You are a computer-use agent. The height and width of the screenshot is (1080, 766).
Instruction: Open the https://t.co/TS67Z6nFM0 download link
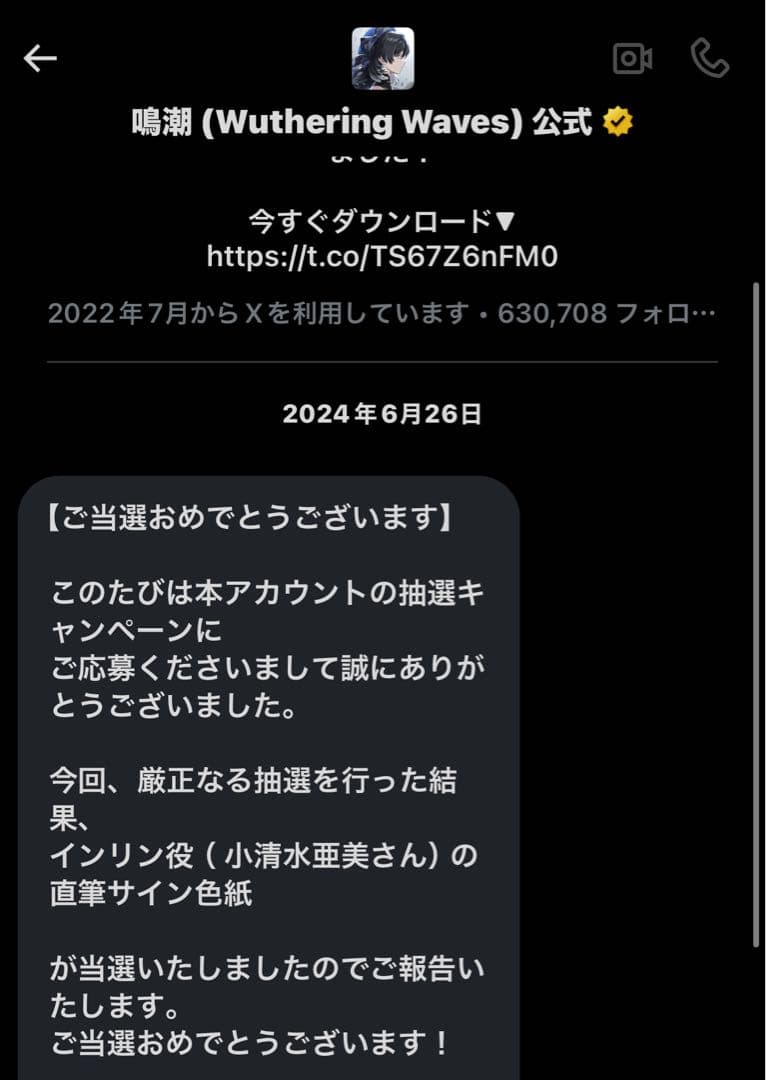click(382, 257)
